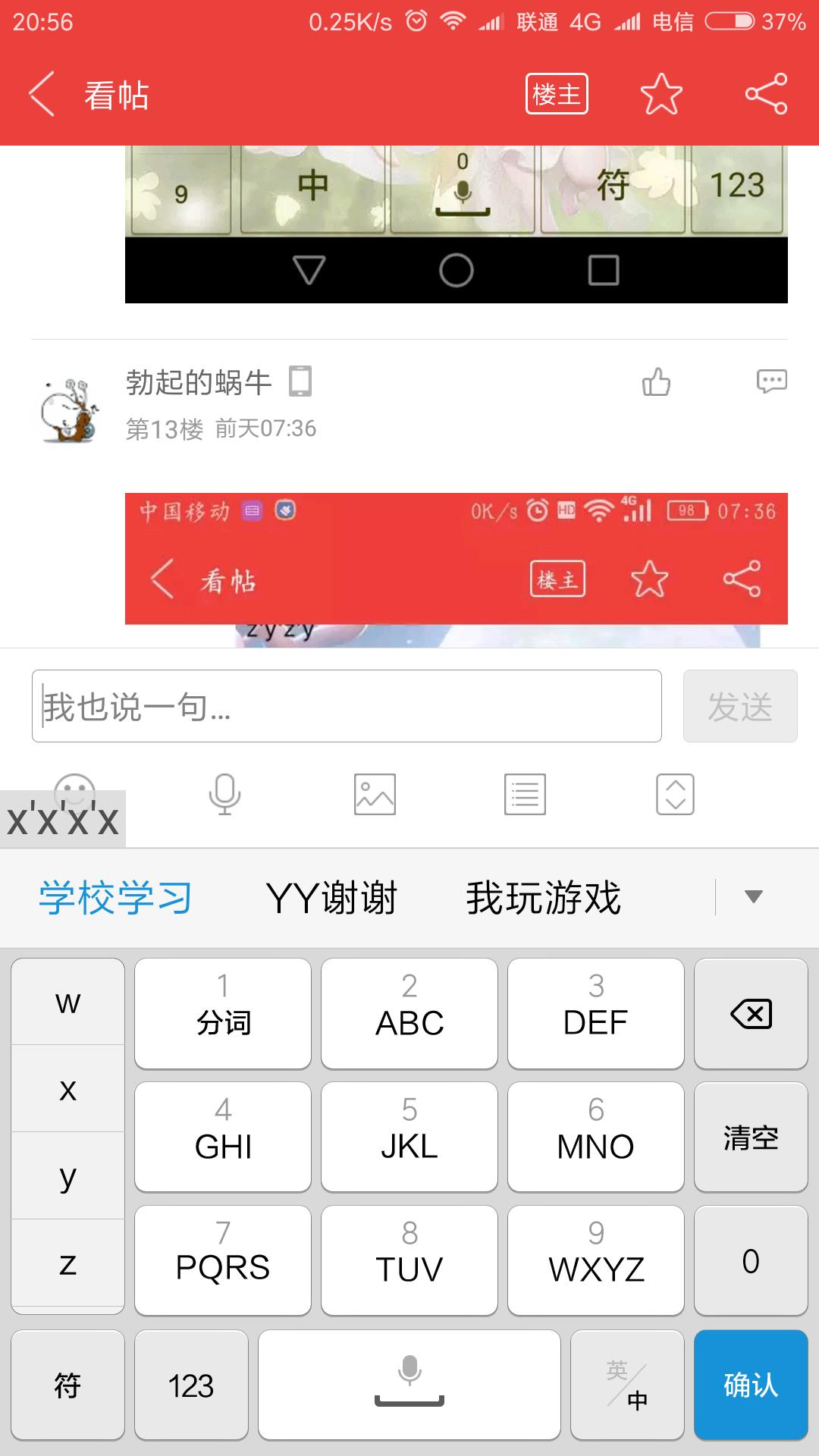819x1456 pixels.
Task: Select the suggestion YY谢谢
Action: click(331, 898)
